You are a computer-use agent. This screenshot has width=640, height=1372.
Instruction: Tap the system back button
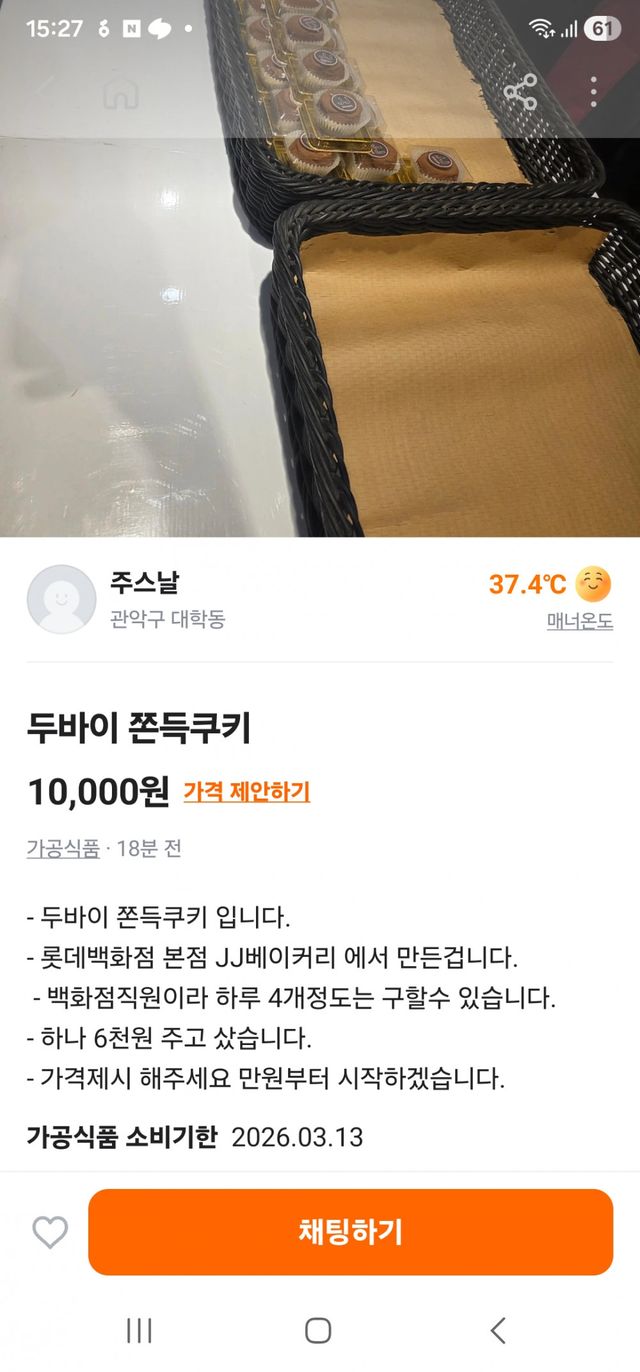[x=498, y=1330]
